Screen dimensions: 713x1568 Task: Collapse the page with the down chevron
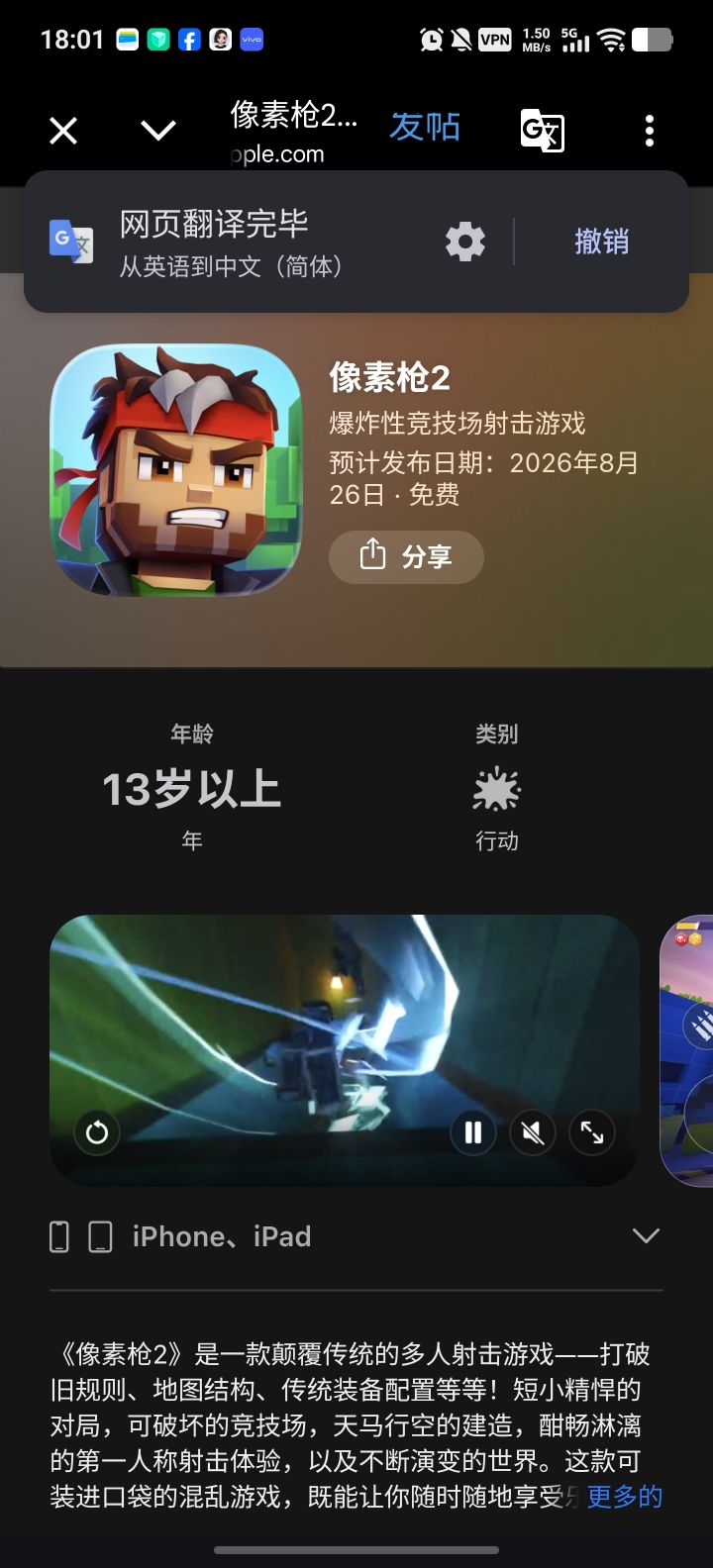click(x=158, y=130)
